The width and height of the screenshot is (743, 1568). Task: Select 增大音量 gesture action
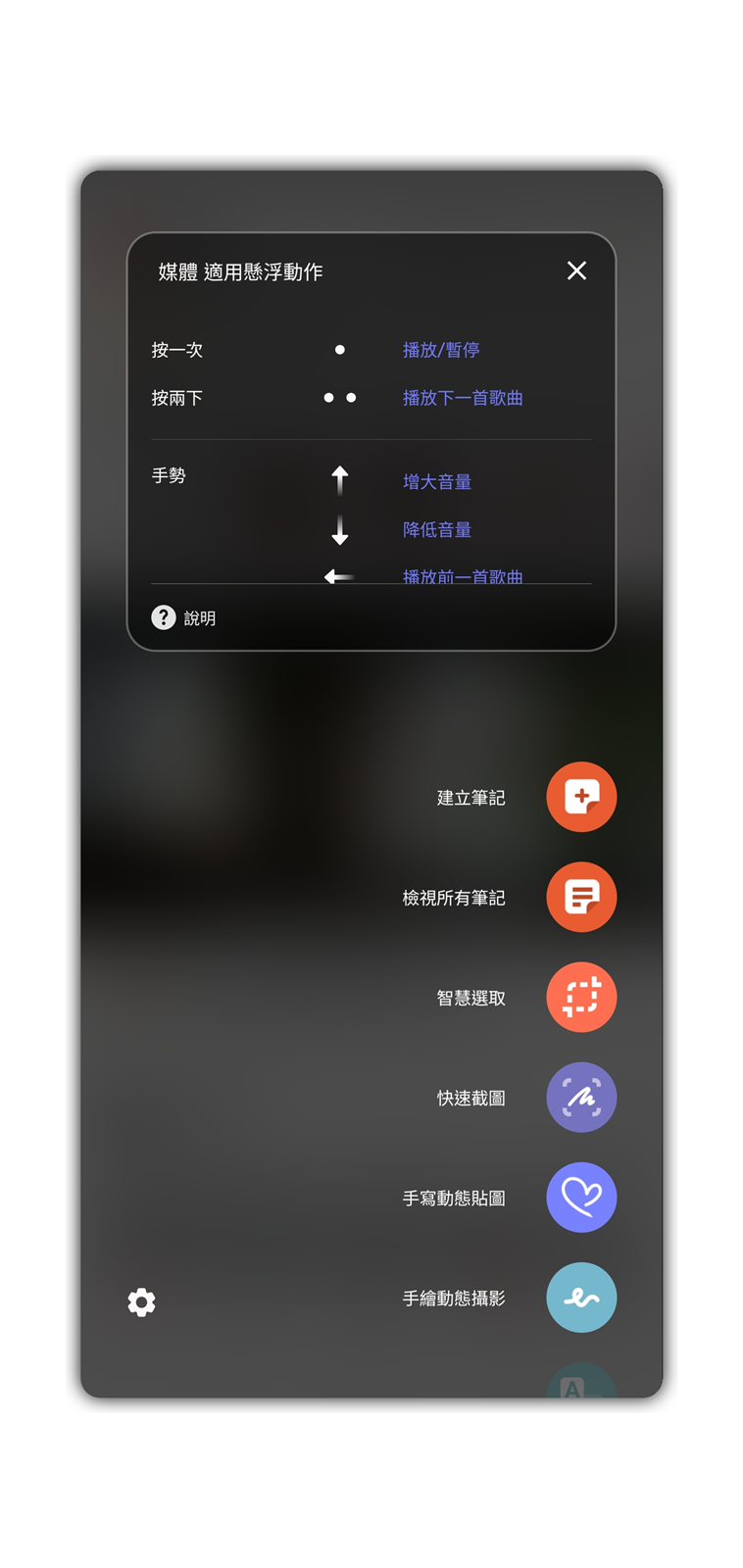tap(436, 481)
